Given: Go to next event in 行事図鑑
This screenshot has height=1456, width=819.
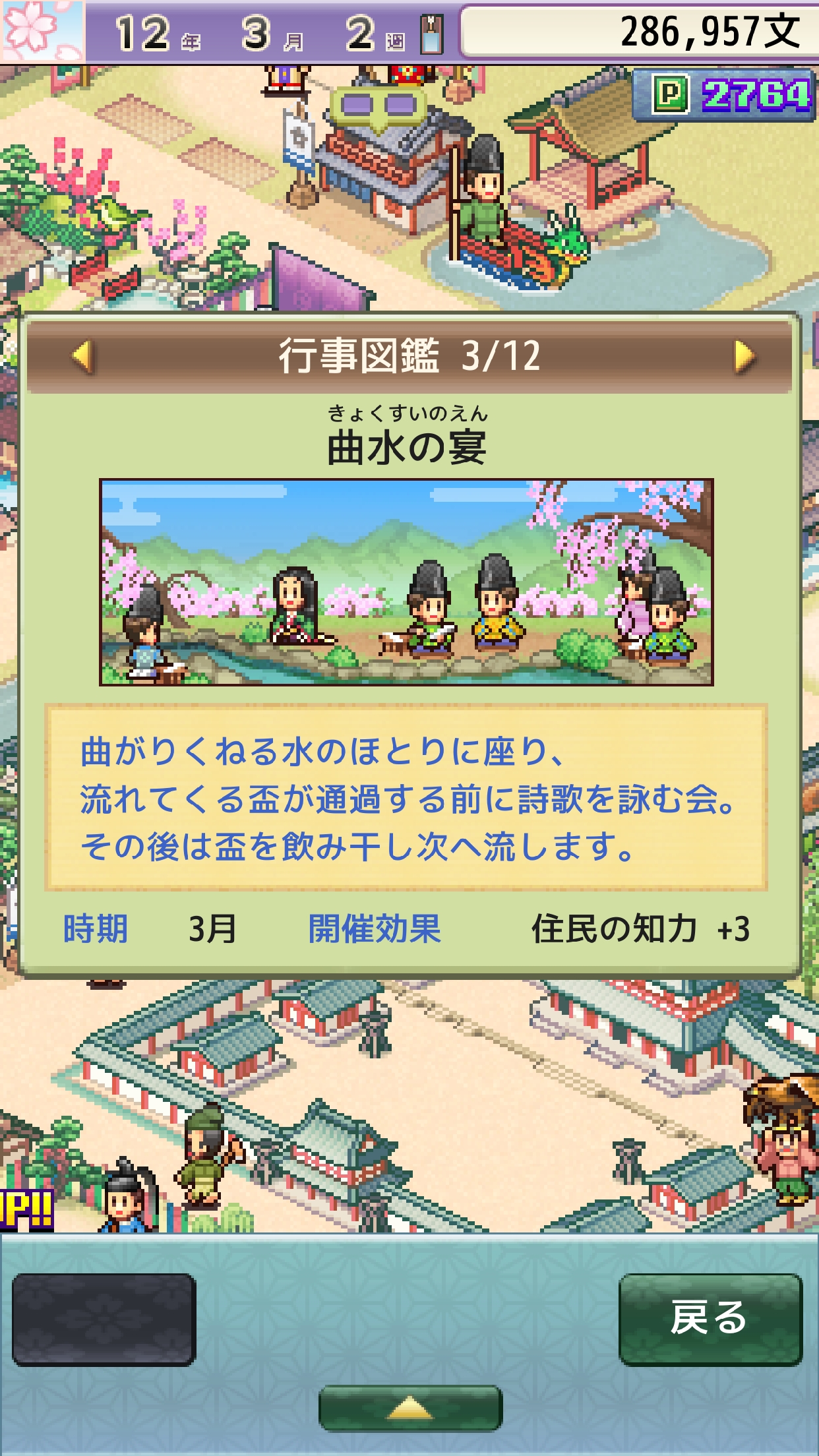Looking at the screenshot, I should pyautogui.click(x=744, y=357).
